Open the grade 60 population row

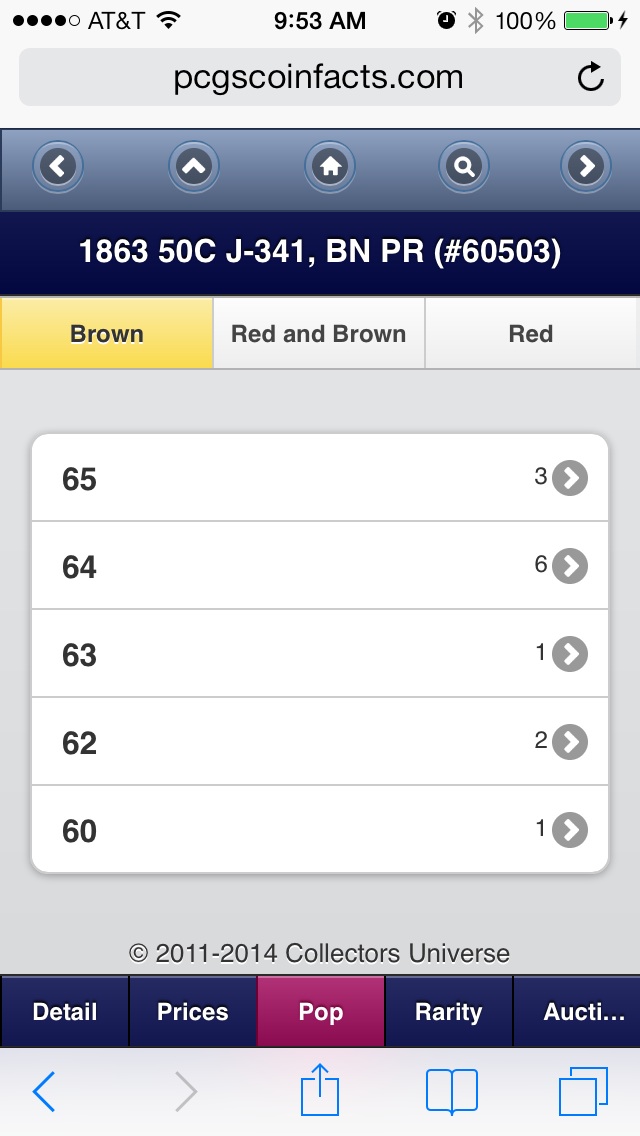[x=320, y=830]
